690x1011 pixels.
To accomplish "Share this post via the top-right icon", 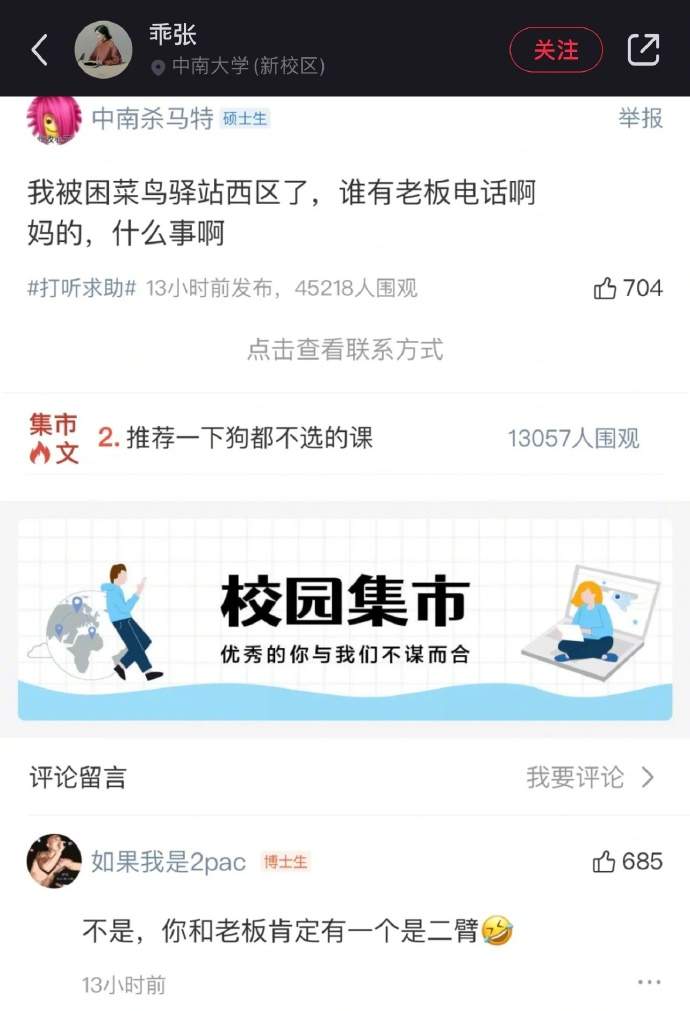I will [643, 49].
